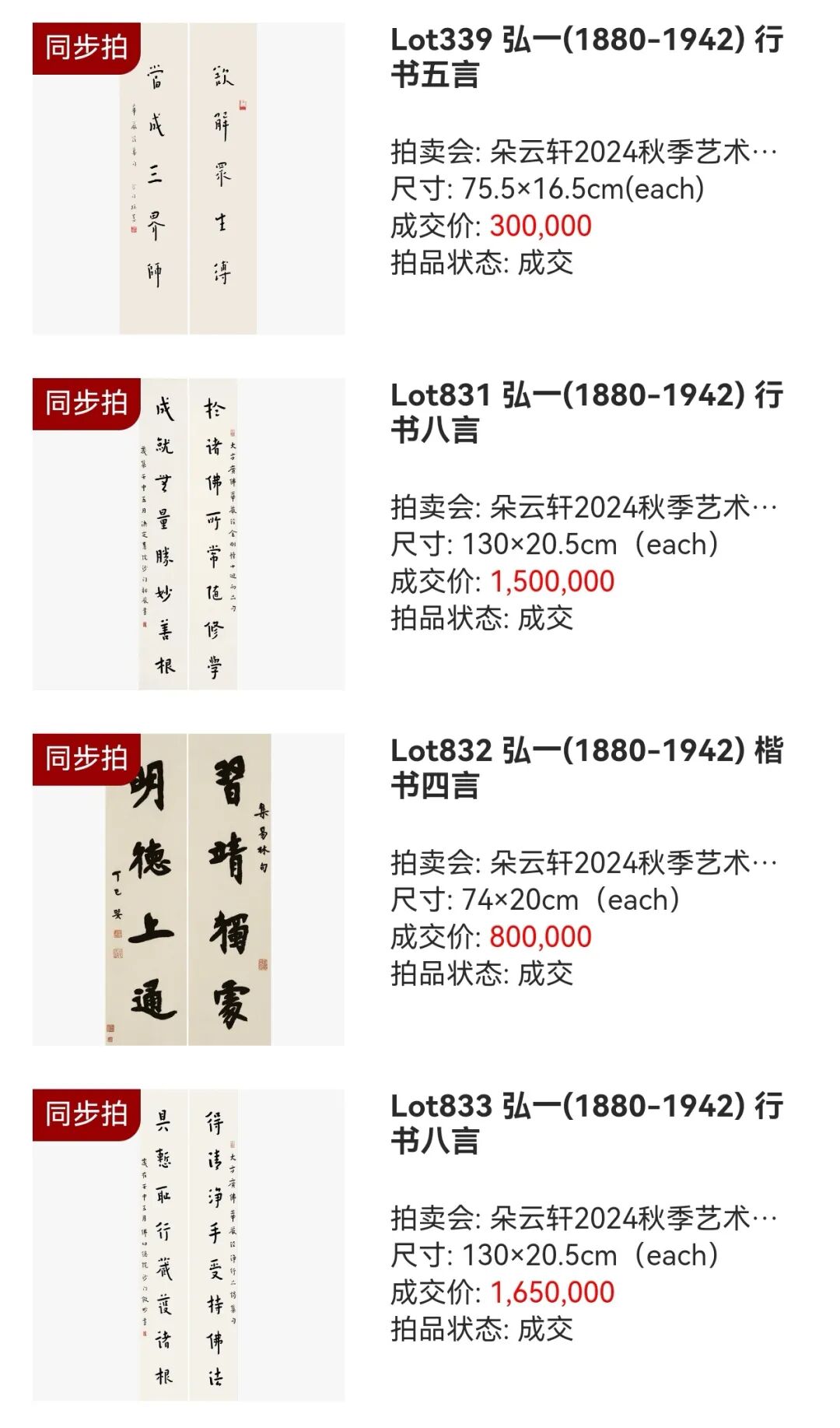840x1428 pixels.
Task: Select Lot833 弘一 行书八言 item
Action: [x=586, y=1124]
